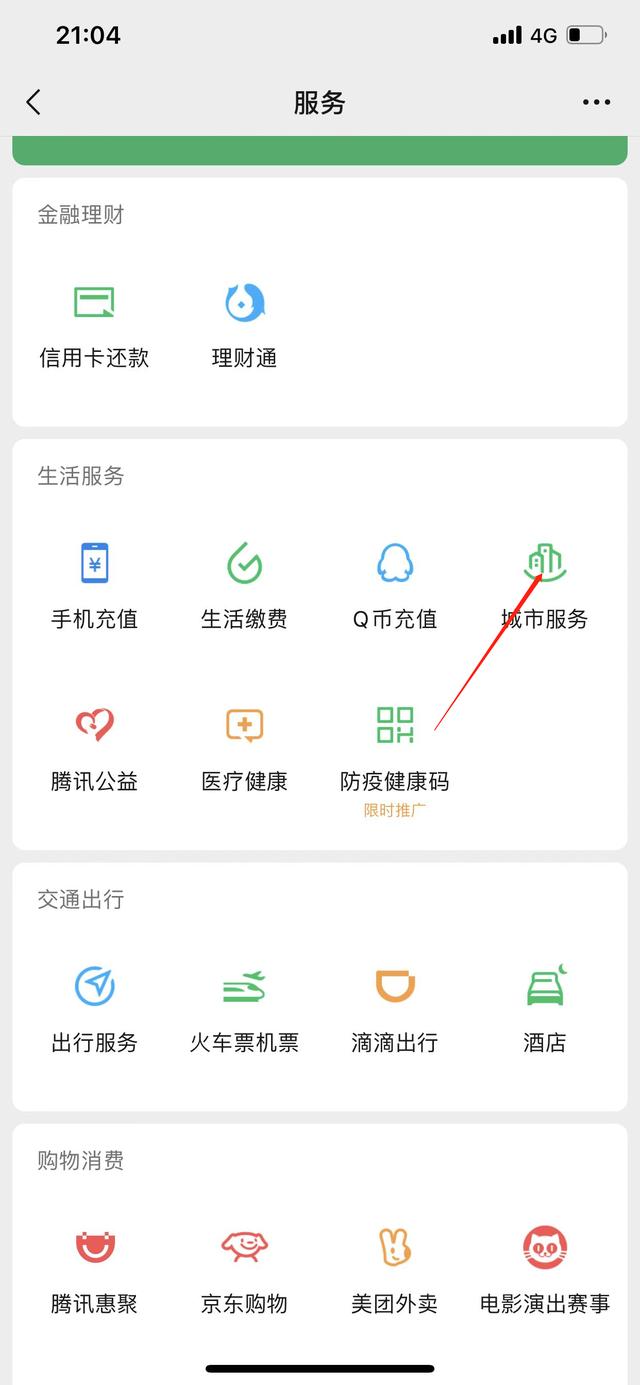Choose Q币充值 recharge
Screen dimensions: 640x1385
click(395, 587)
